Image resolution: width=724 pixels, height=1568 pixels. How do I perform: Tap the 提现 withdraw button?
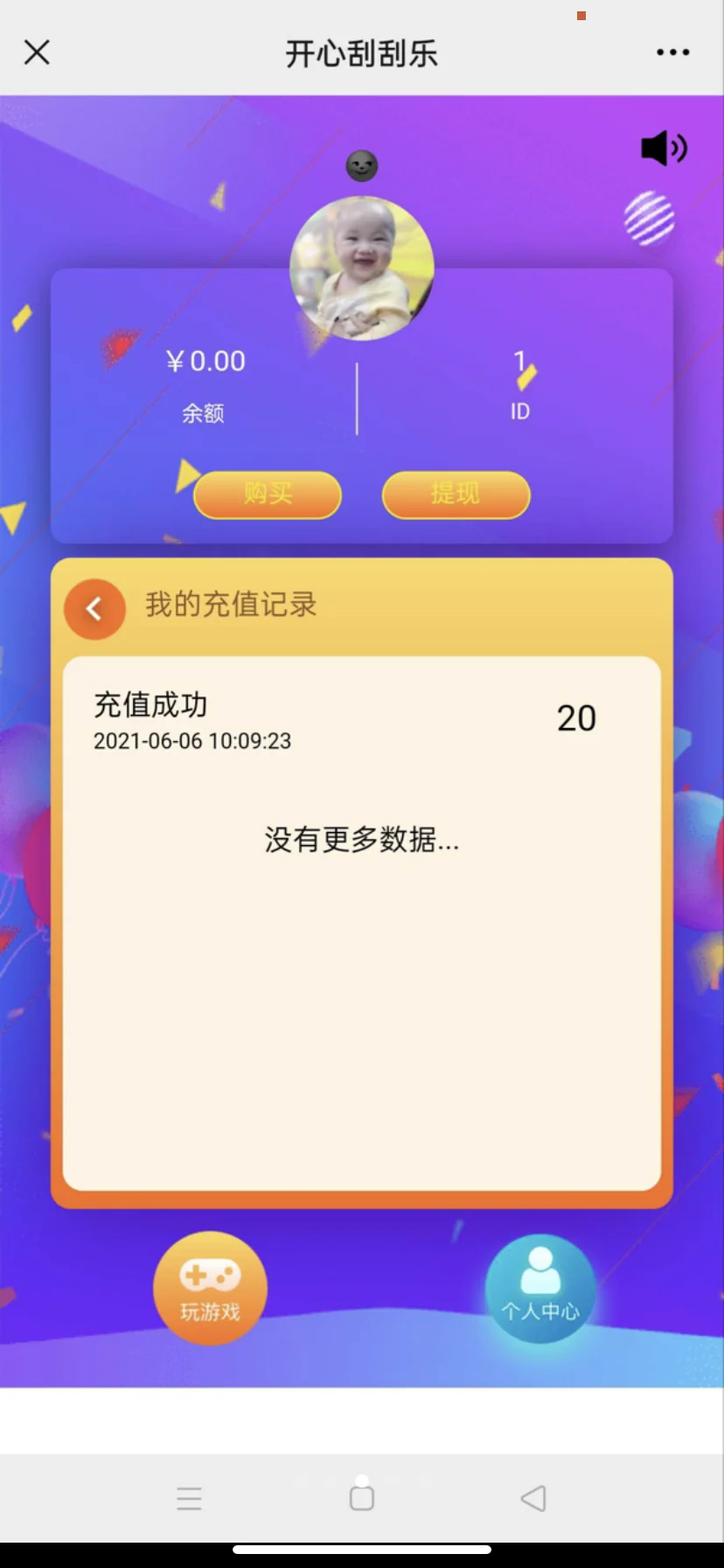456,494
